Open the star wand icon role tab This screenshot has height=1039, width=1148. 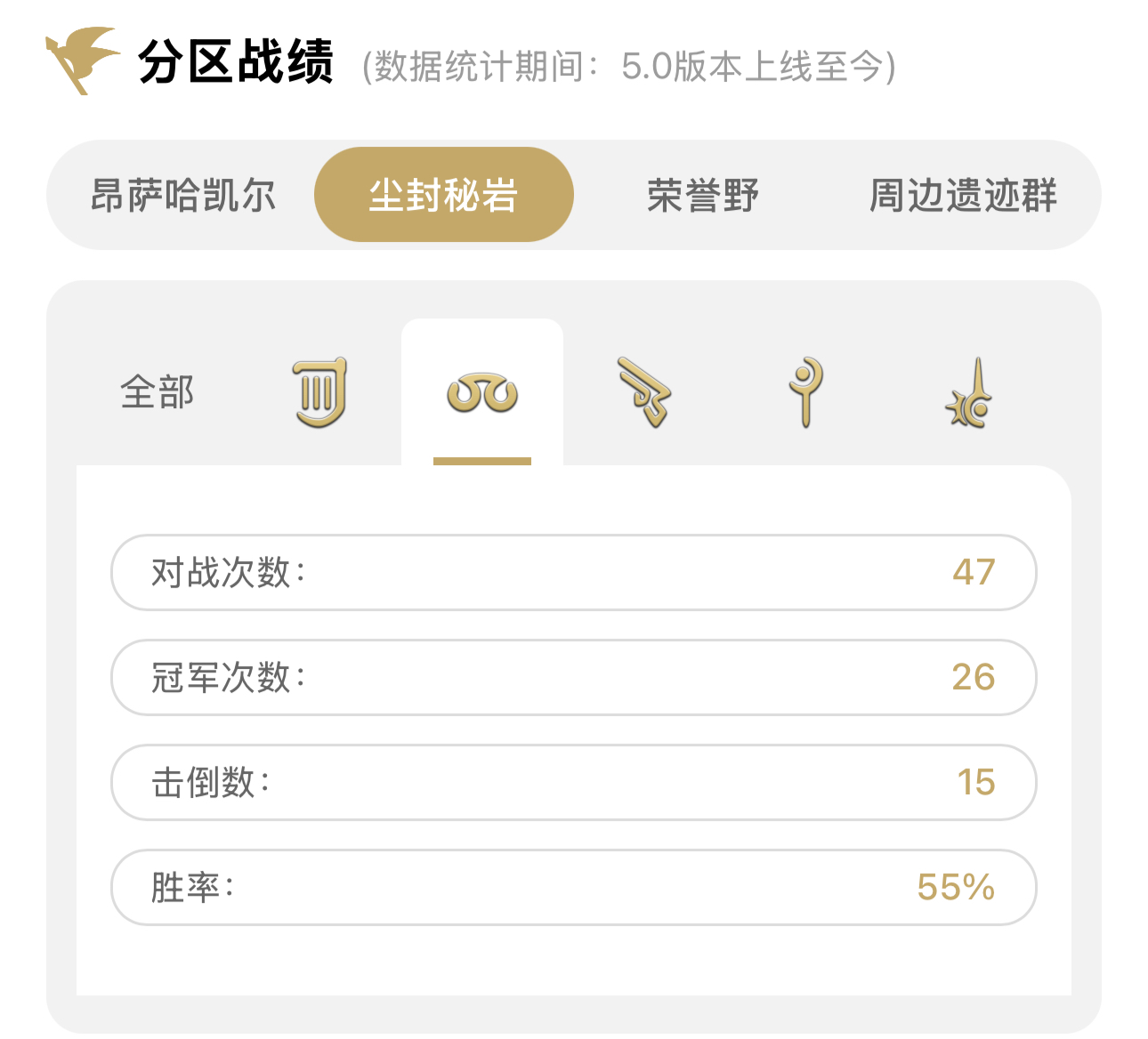[x=968, y=392]
